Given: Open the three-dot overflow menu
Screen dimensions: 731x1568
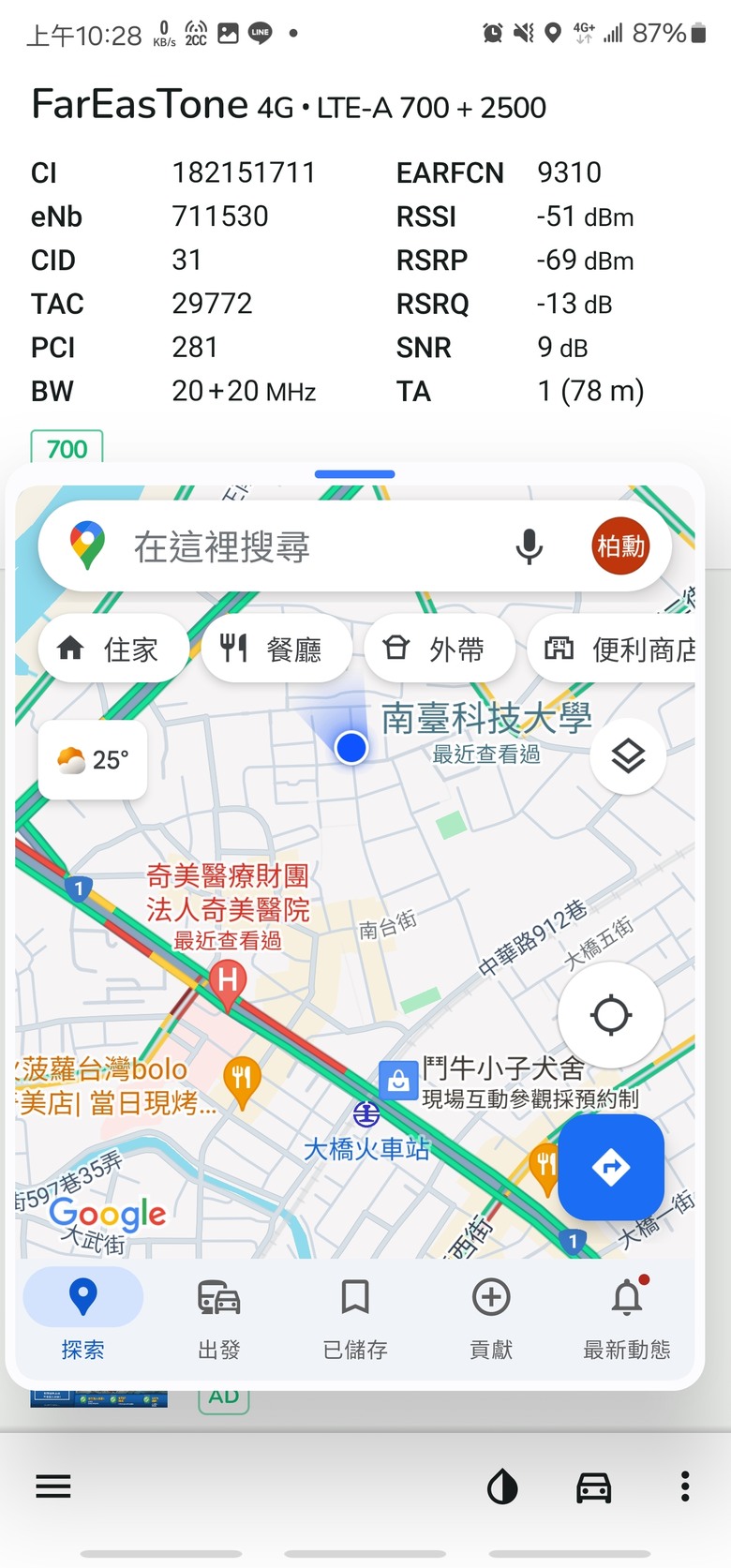Looking at the screenshot, I should pyautogui.click(x=685, y=1486).
